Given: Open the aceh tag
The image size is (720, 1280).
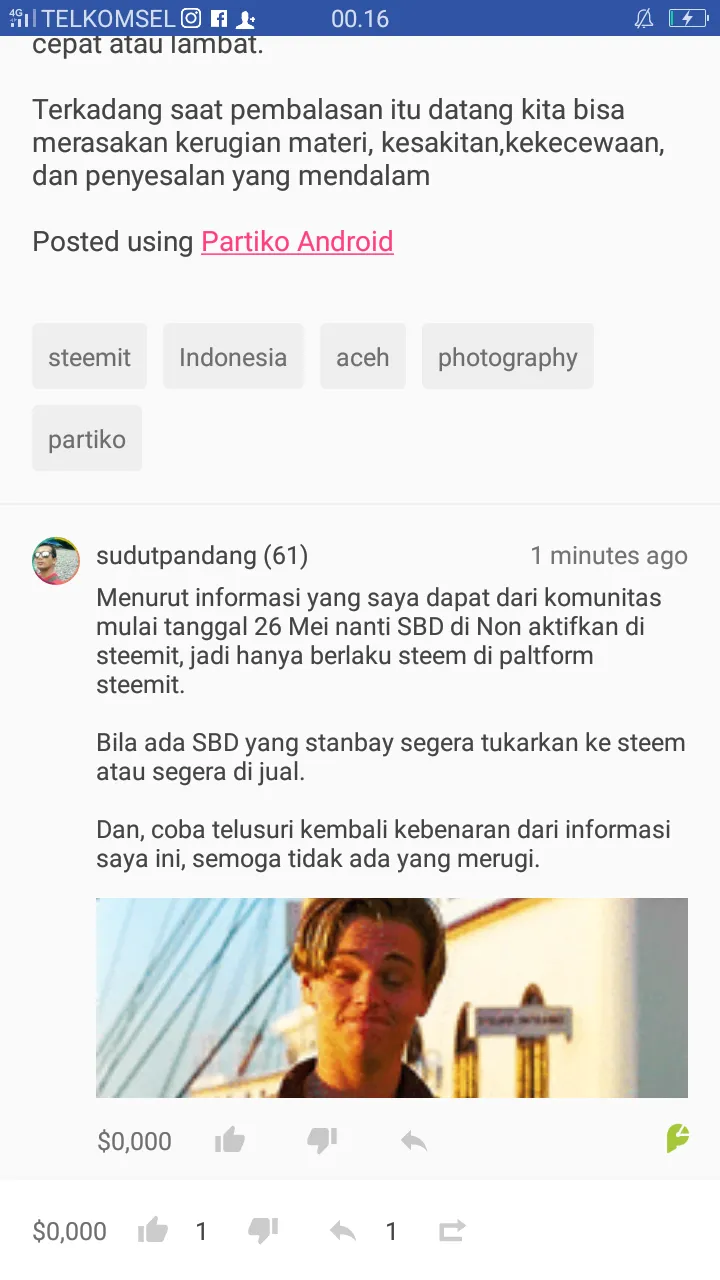Looking at the screenshot, I should tap(363, 357).
